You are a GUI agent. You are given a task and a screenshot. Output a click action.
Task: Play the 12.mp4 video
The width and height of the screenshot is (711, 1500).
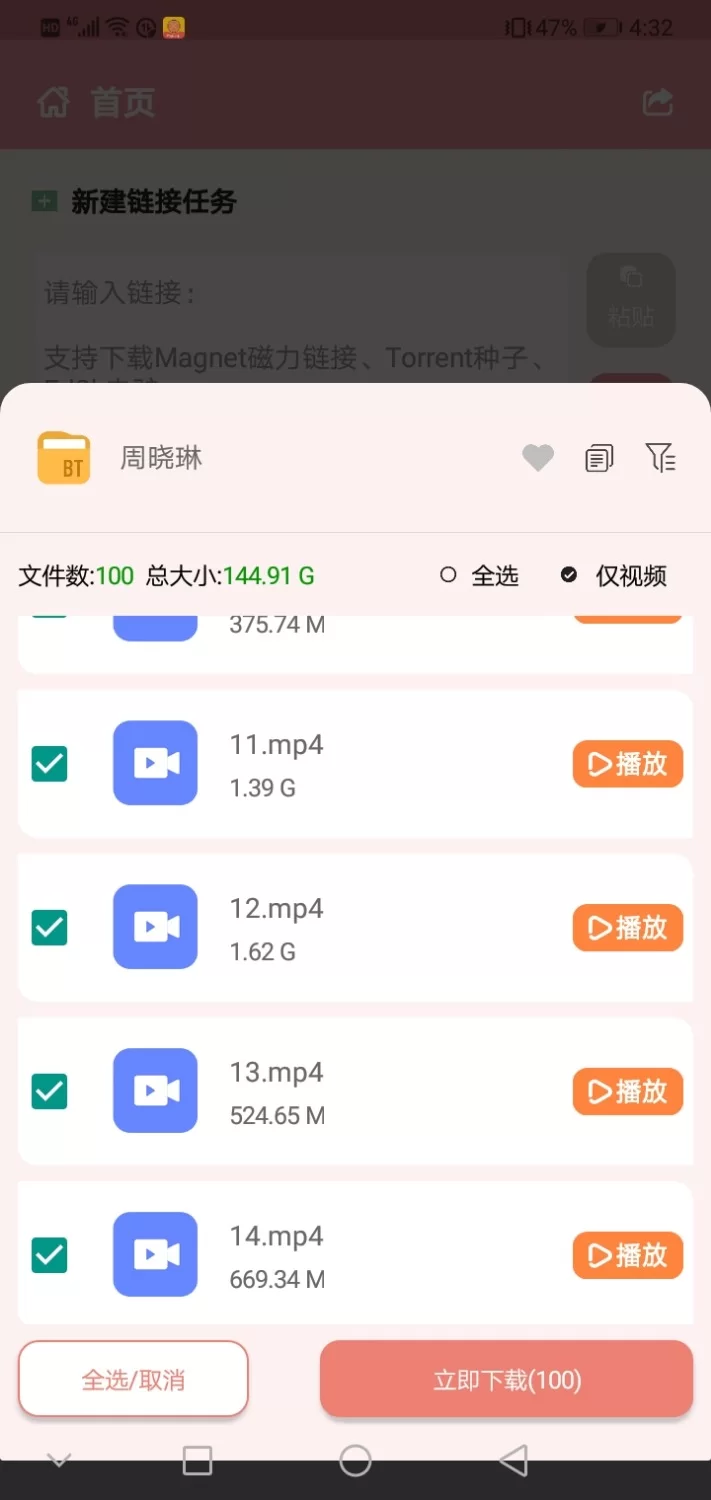(x=627, y=928)
